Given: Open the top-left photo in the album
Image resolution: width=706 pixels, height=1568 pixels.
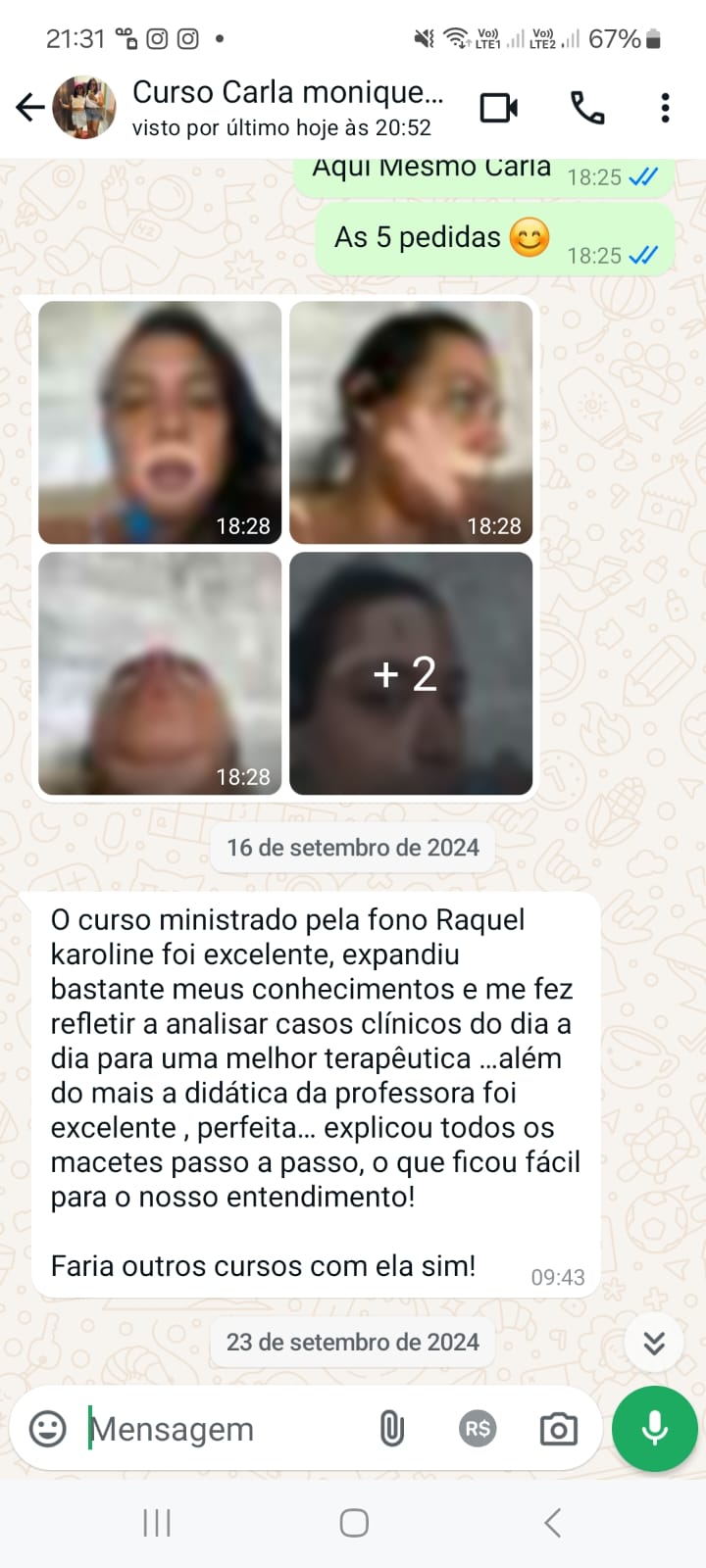Looking at the screenshot, I should (x=160, y=422).
